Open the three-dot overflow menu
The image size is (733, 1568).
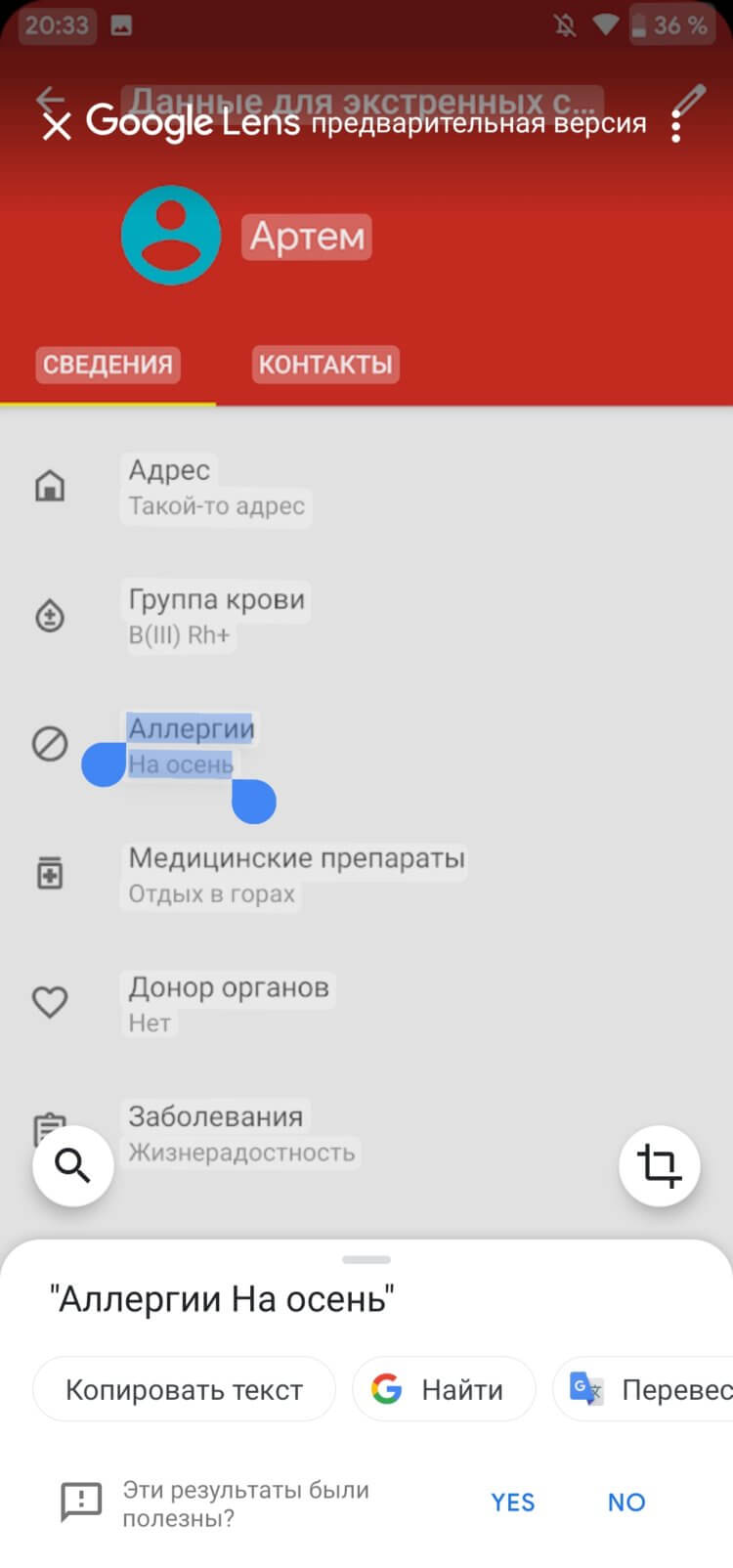[675, 125]
